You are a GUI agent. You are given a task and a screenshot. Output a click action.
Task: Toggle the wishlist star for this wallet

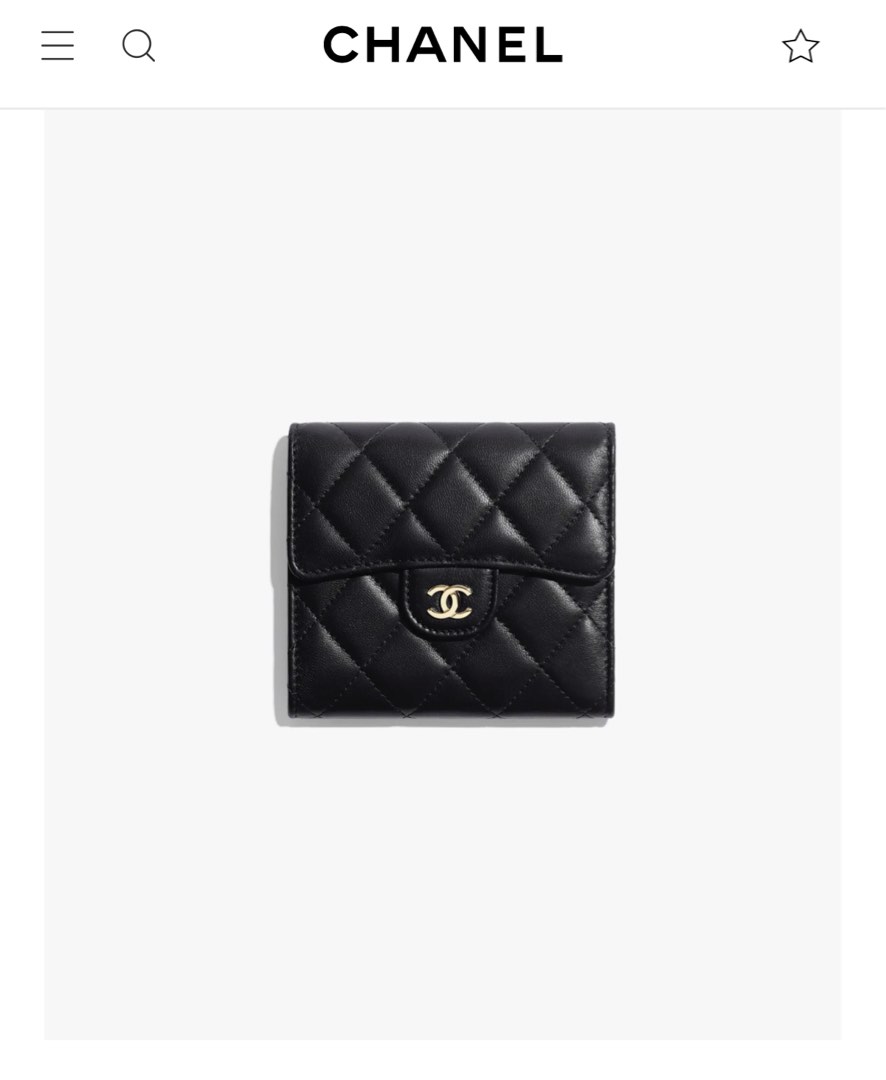click(x=800, y=46)
